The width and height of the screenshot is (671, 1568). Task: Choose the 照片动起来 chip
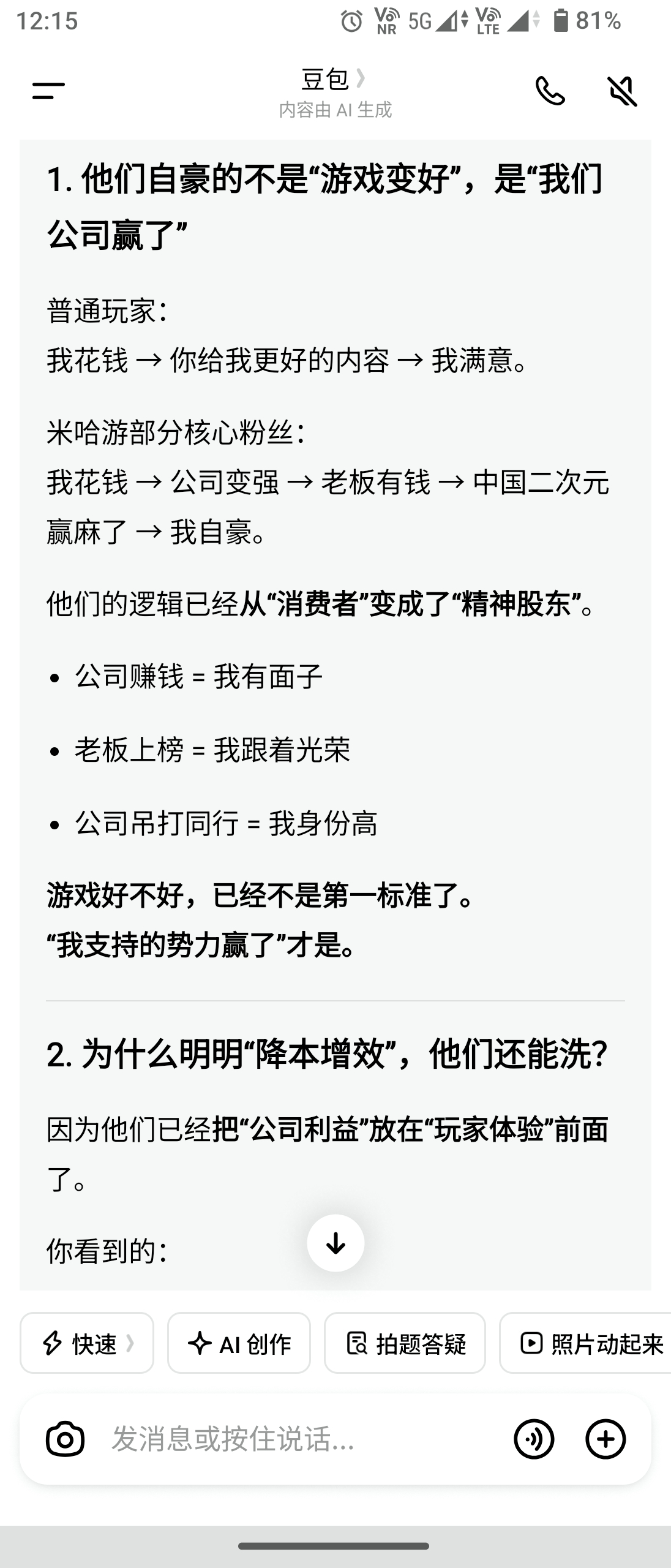coord(585,1343)
